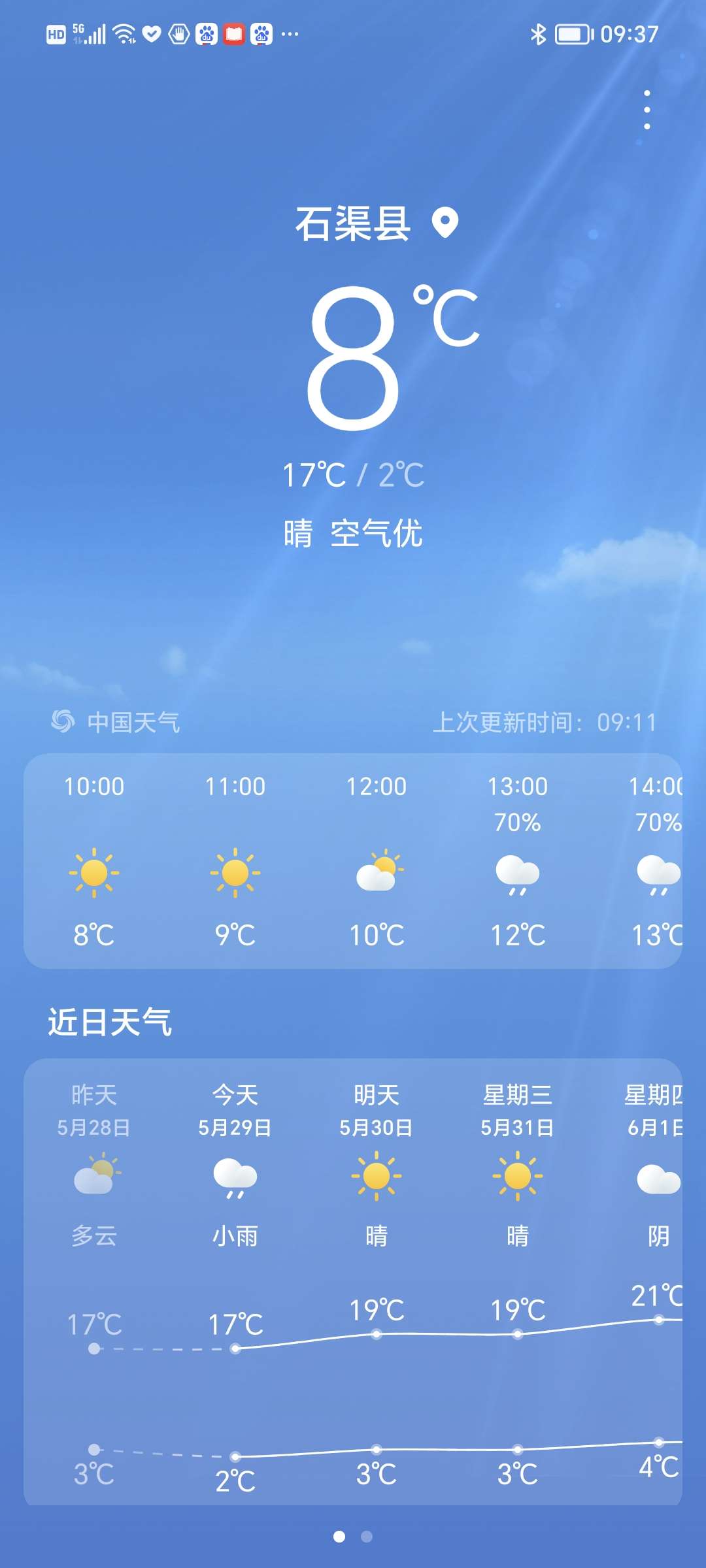Open the three-dot overflow menu
Screen dimensions: 706x1568
(x=647, y=110)
